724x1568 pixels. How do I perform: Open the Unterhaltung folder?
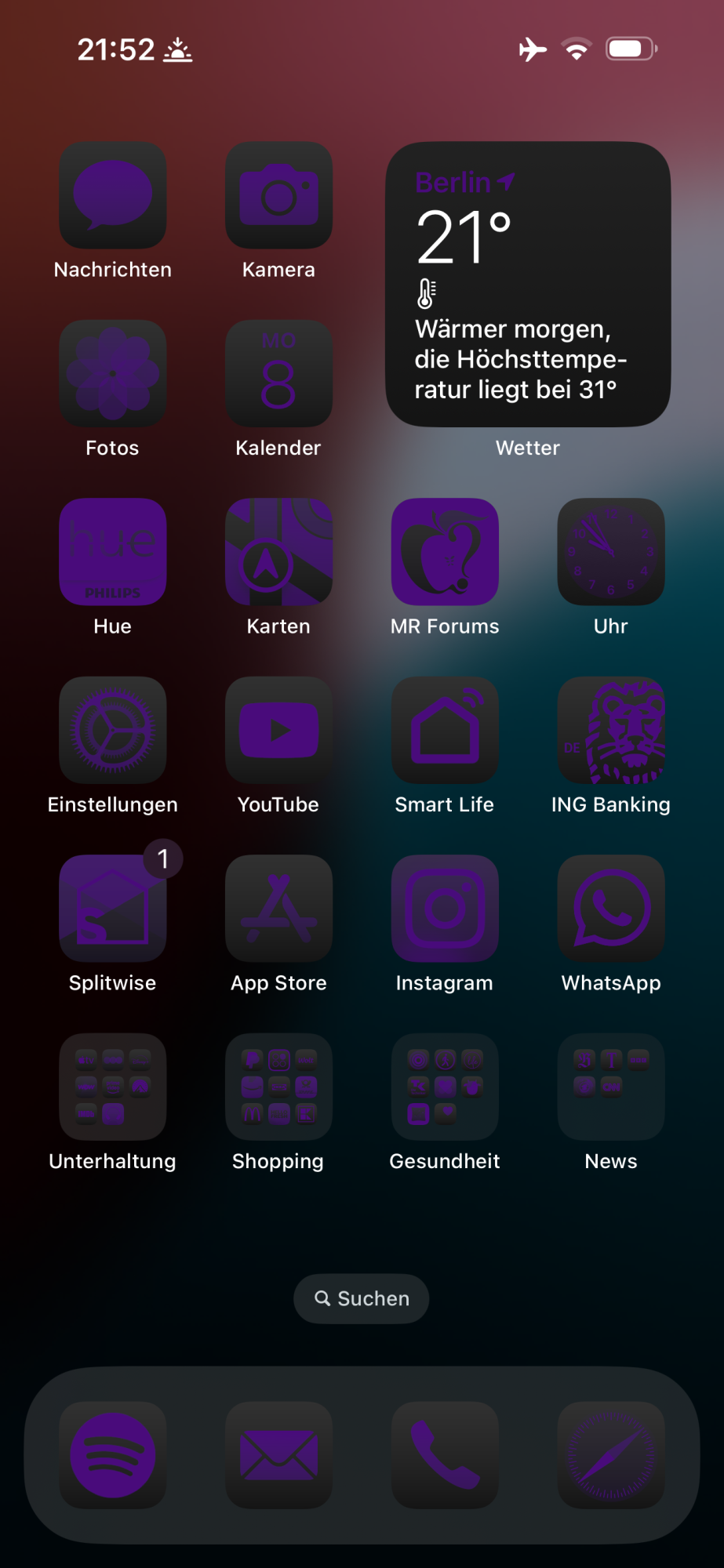tap(112, 1087)
